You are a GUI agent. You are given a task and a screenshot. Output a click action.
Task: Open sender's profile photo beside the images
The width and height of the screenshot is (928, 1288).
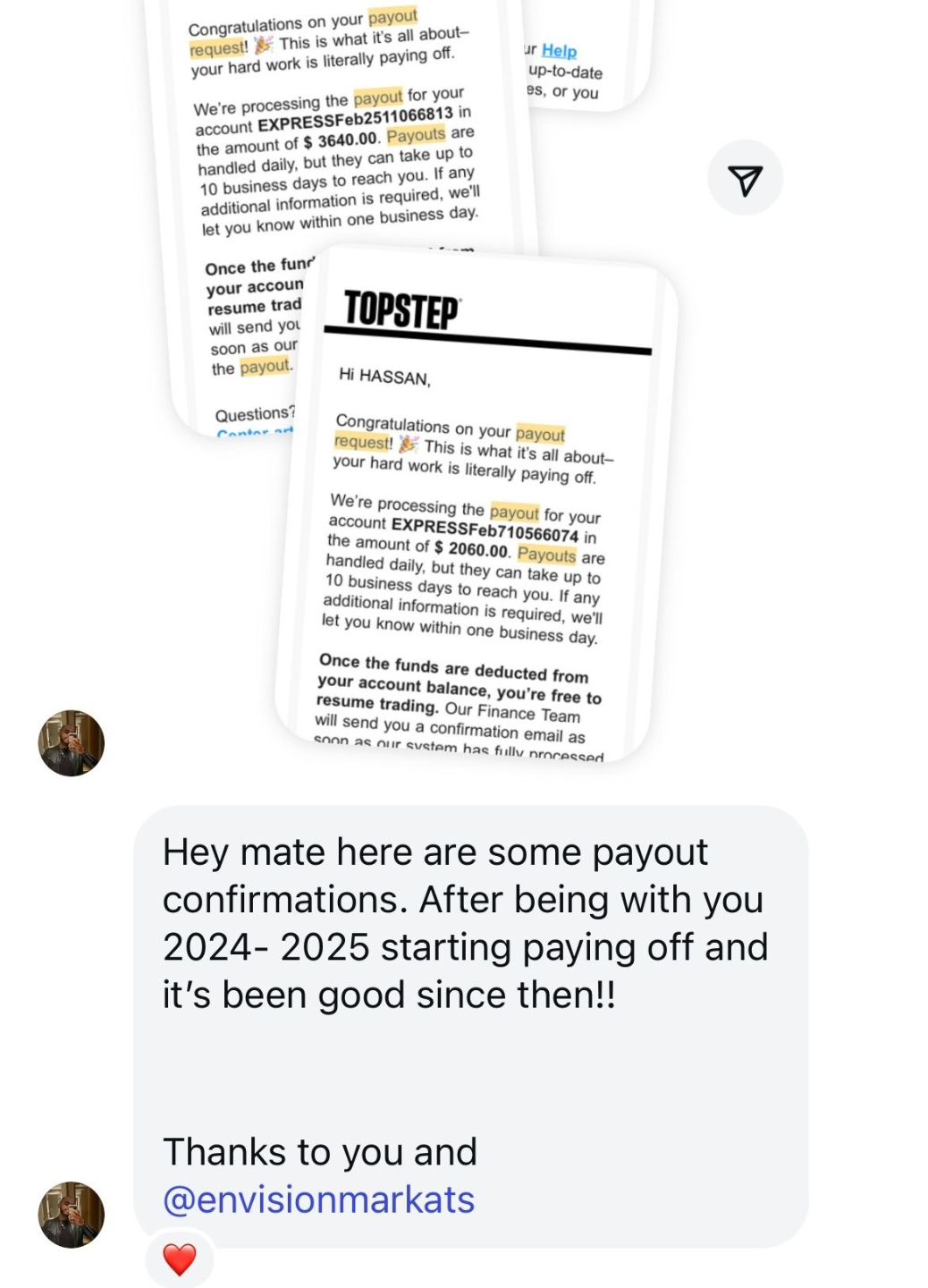72,742
